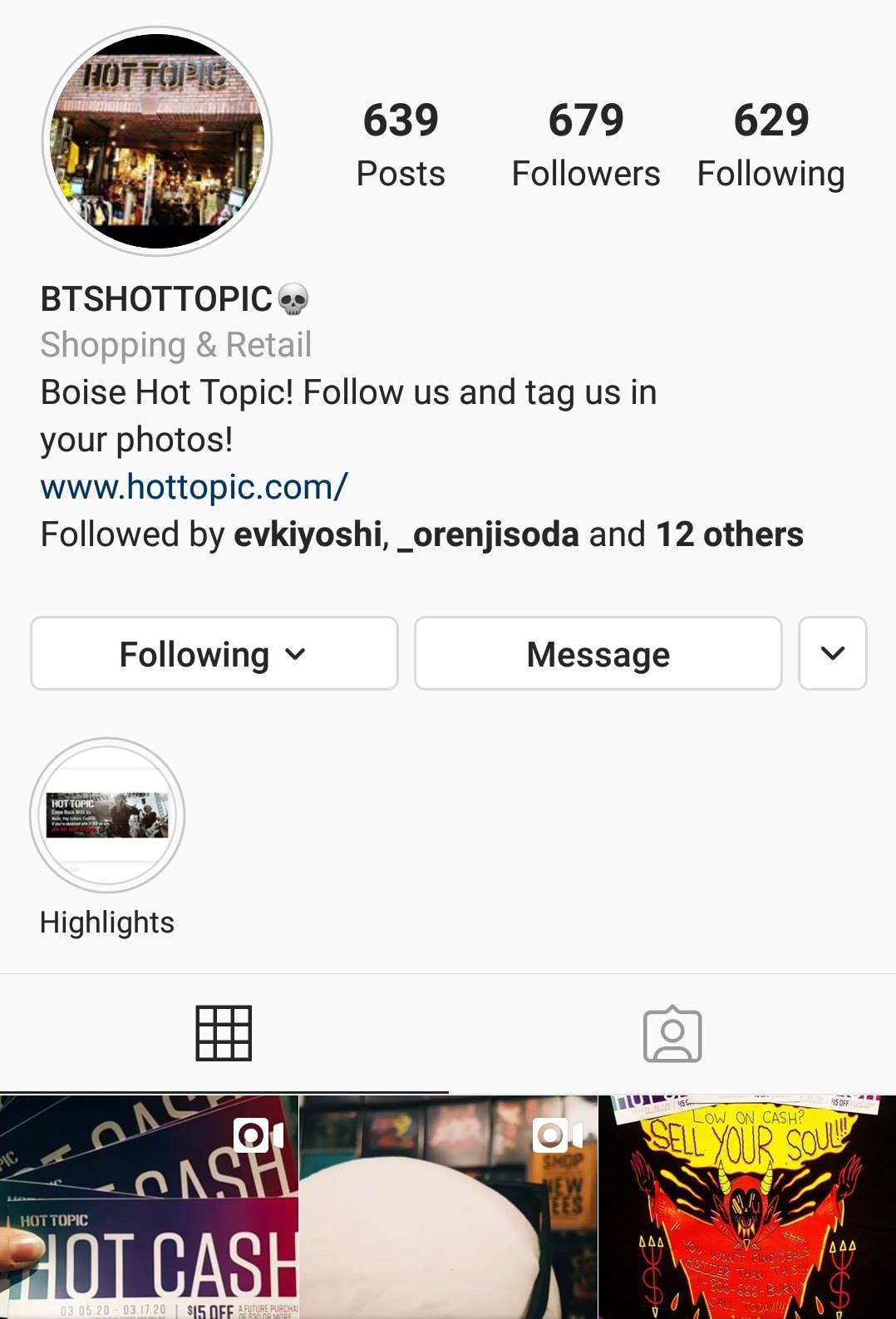Screen dimensions: 896x1319
Task: Switch to the tagged photos tab
Action: point(672,1033)
